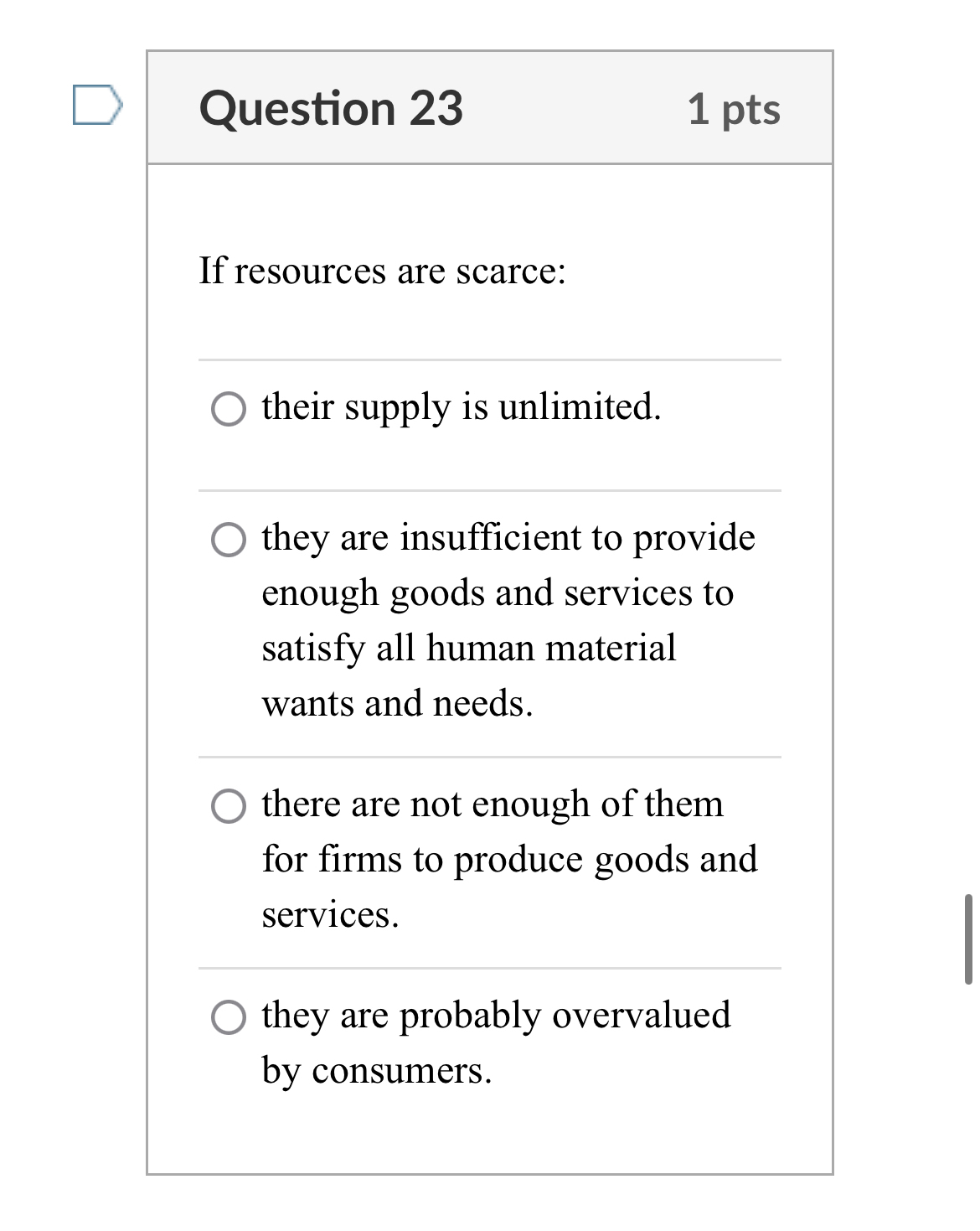Click the answer text 'by consumers.'
Viewport: 980px width, 1231px height.
376,1070
